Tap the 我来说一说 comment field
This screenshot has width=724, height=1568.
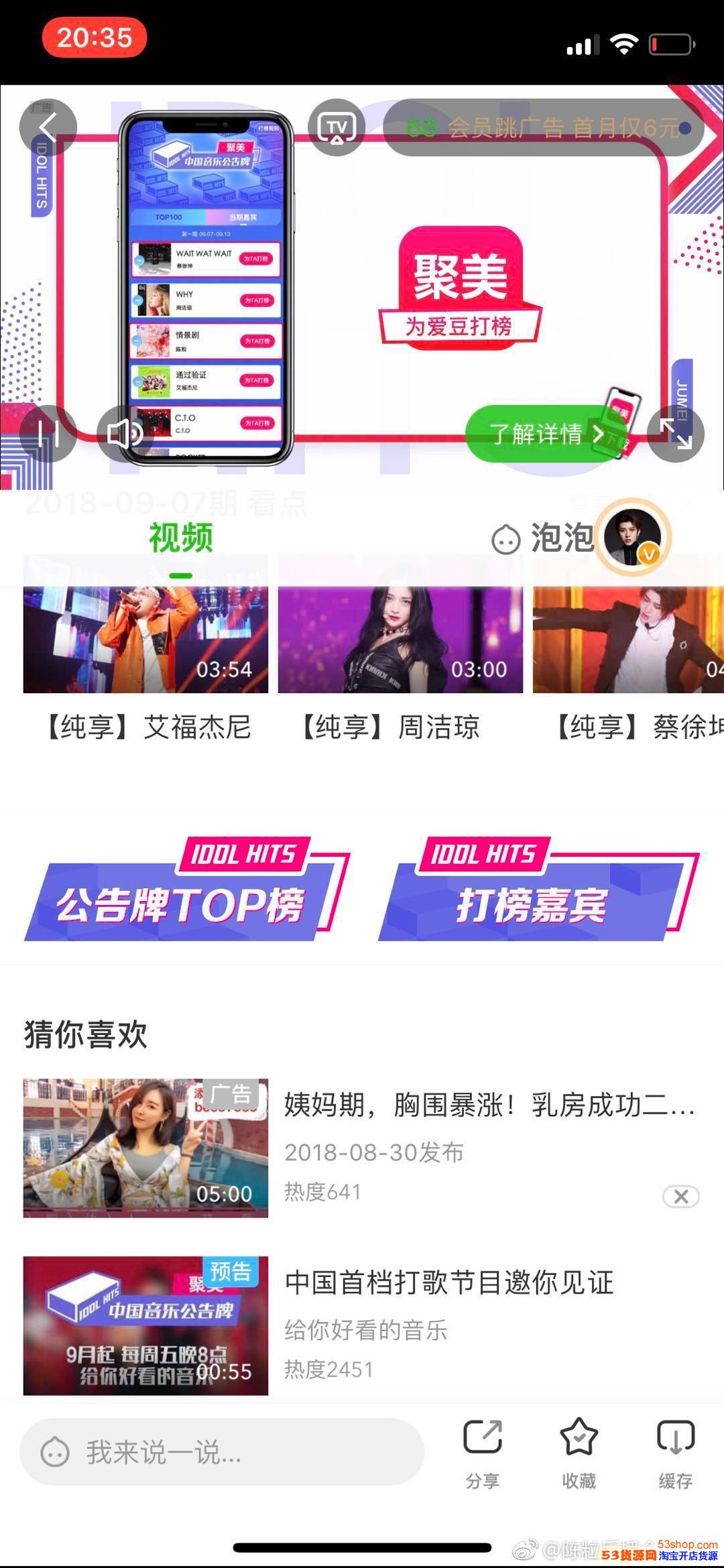click(x=221, y=1453)
